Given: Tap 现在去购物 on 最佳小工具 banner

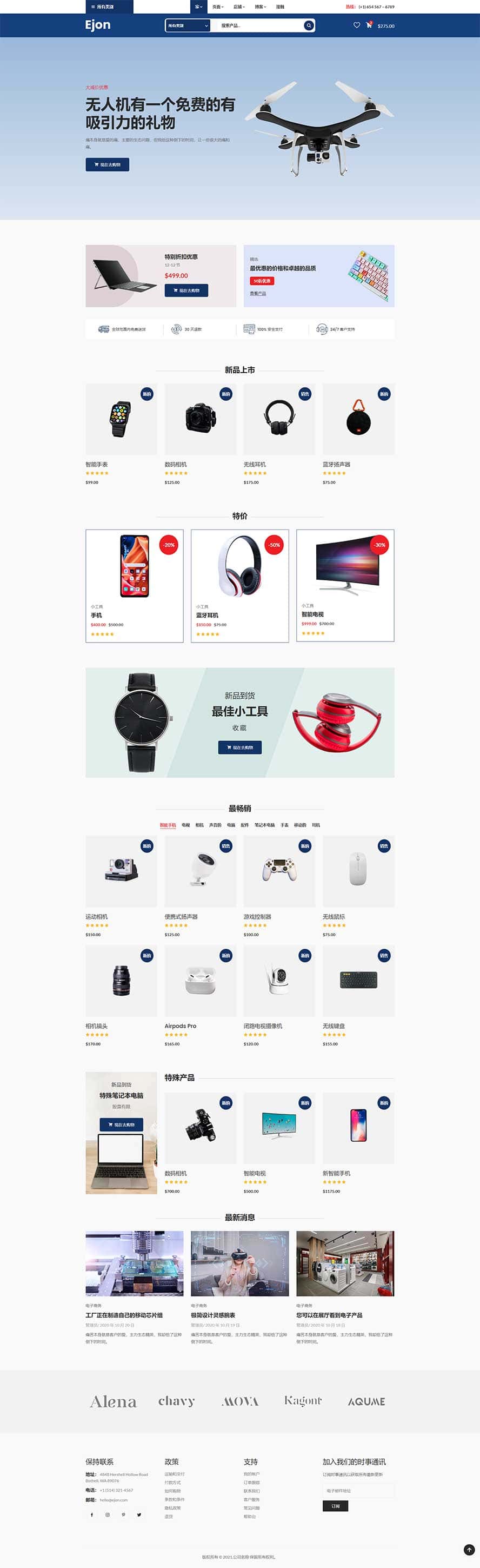Looking at the screenshot, I should pos(239,747).
